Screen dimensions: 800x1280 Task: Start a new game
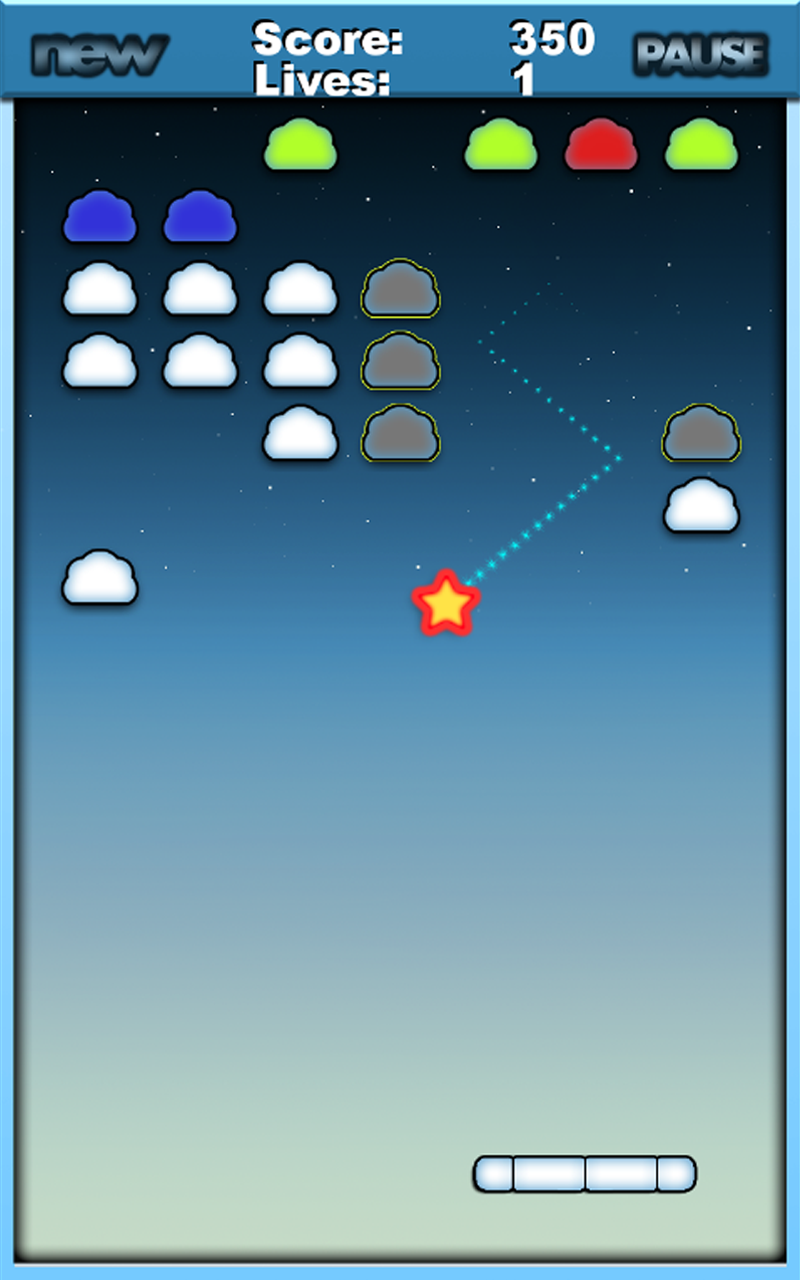98,54
